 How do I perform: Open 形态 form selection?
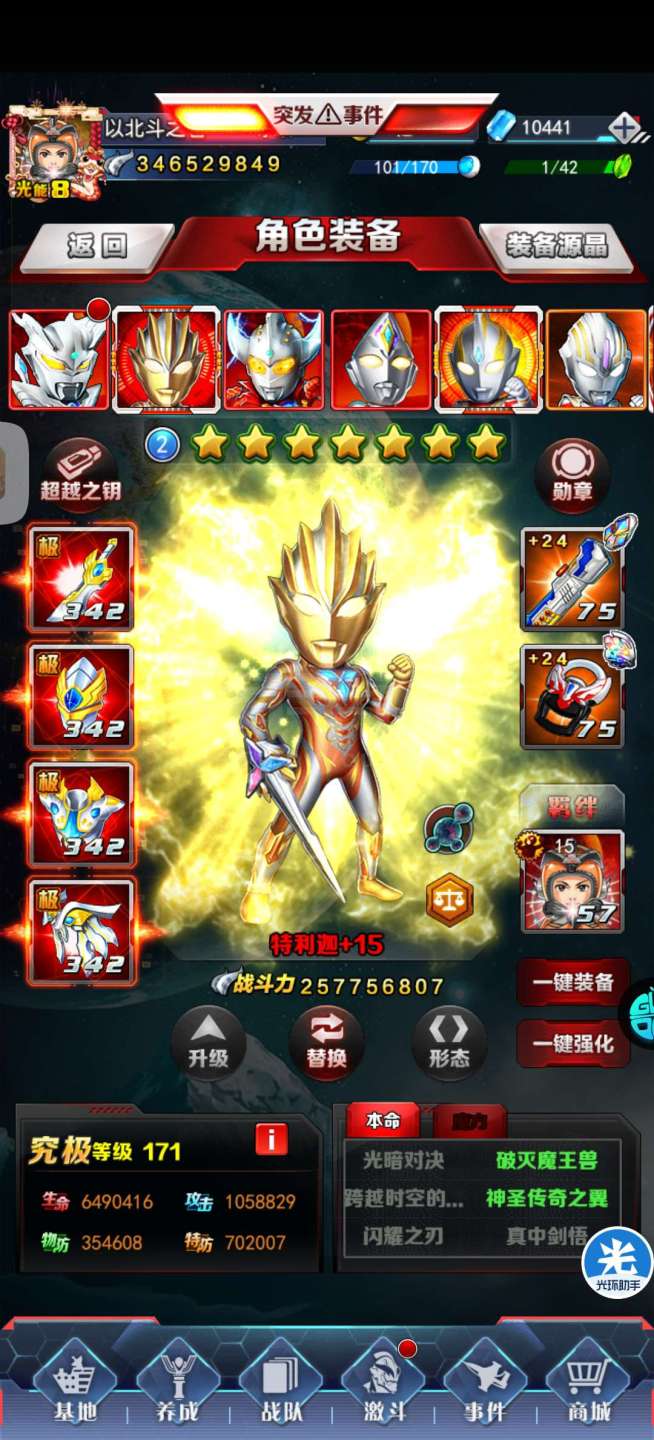[448, 1043]
